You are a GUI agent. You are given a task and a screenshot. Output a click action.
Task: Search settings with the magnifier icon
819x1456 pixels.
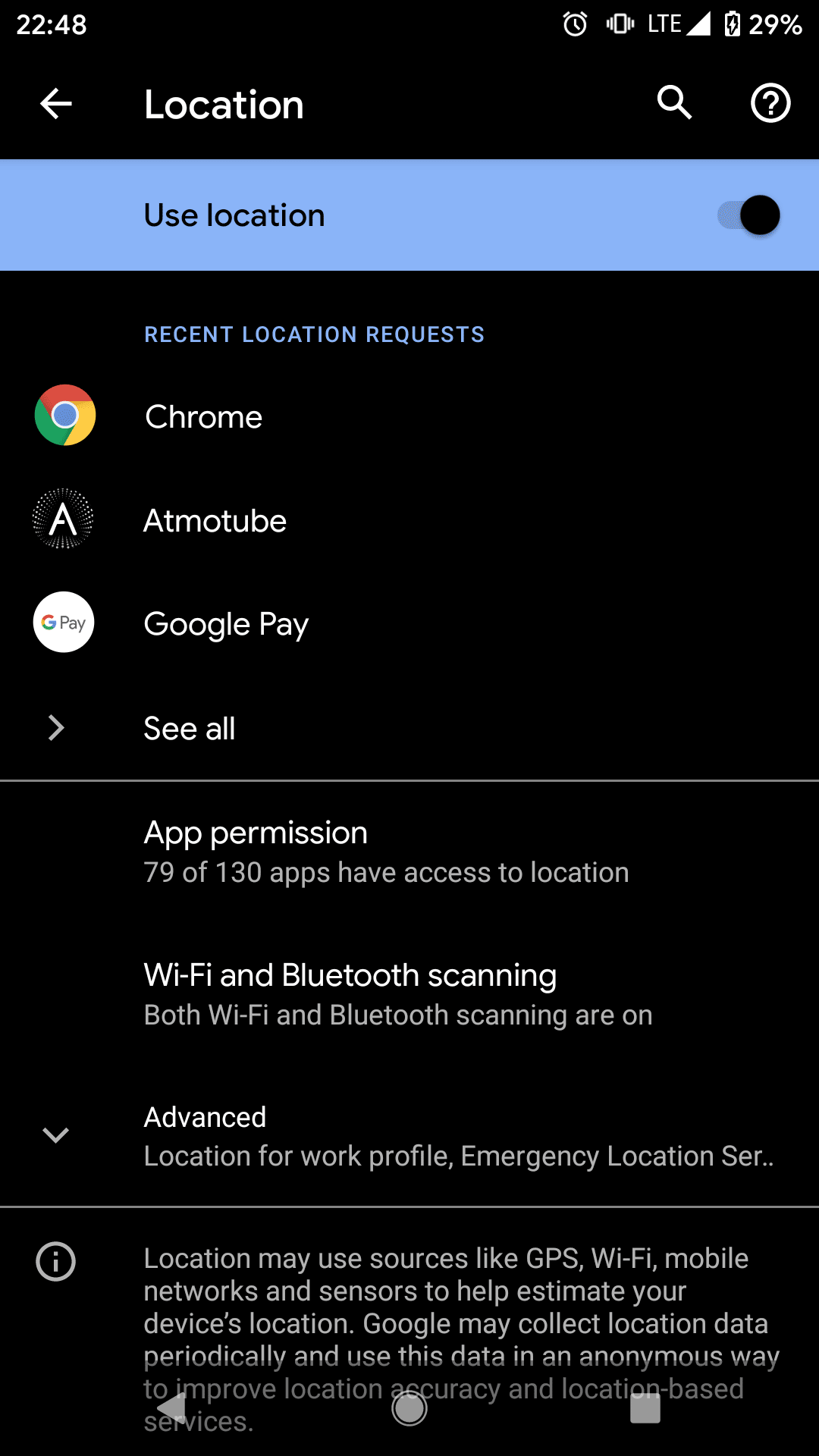coord(674,102)
